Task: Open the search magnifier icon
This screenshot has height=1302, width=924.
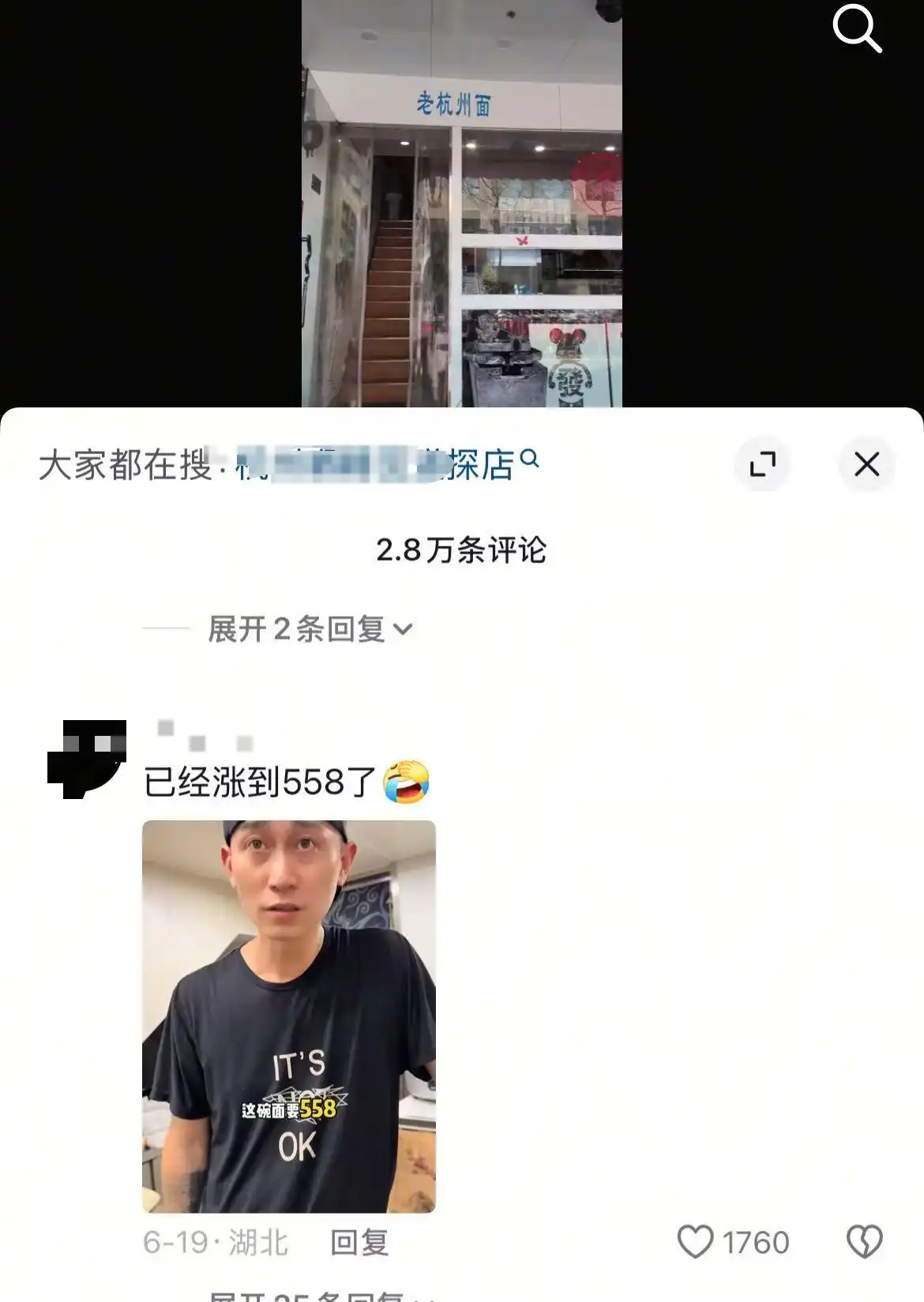Action: pos(857,28)
